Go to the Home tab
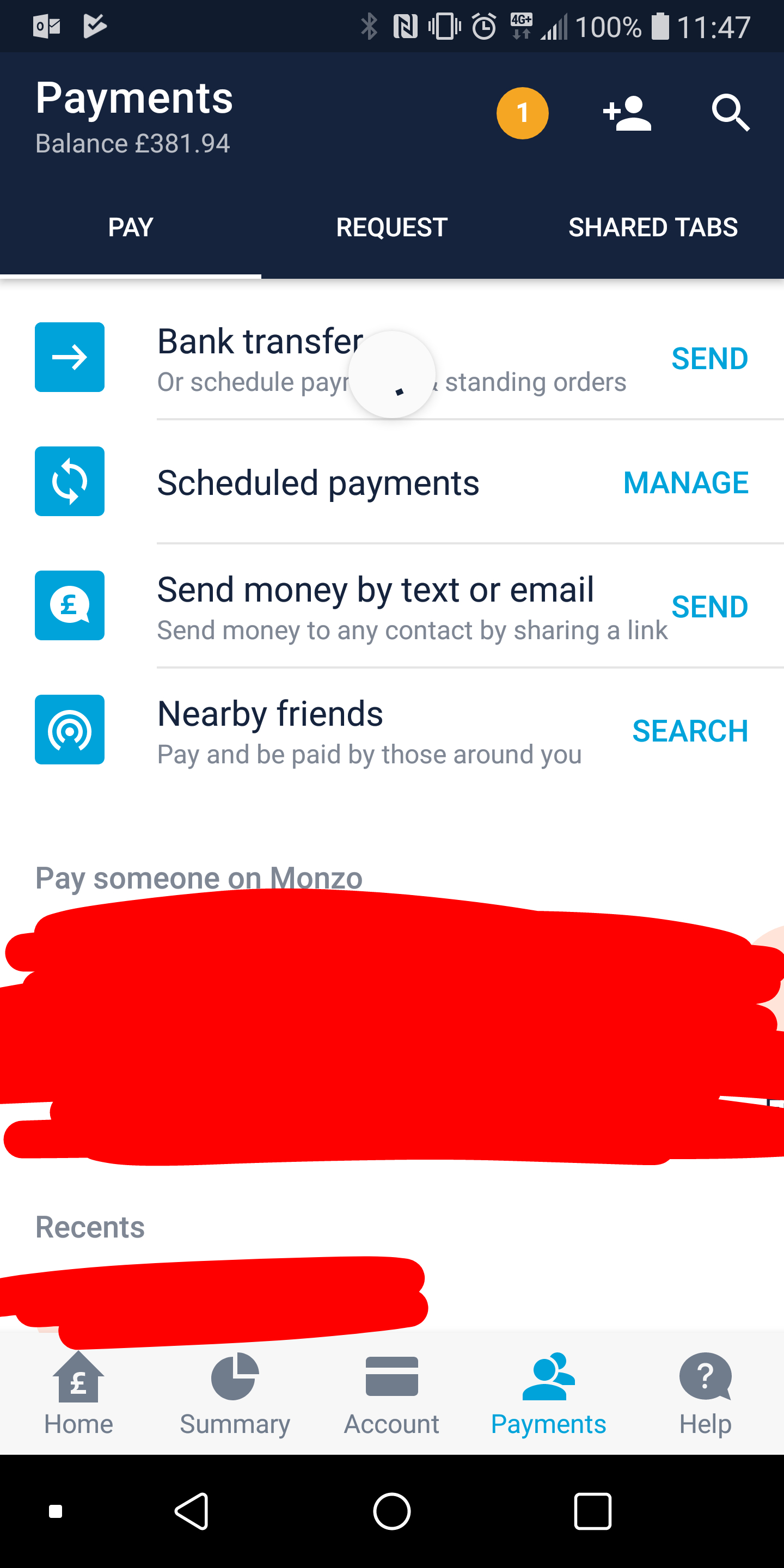This screenshot has height=1568, width=784. pyautogui.click(x=78, y=1394)
